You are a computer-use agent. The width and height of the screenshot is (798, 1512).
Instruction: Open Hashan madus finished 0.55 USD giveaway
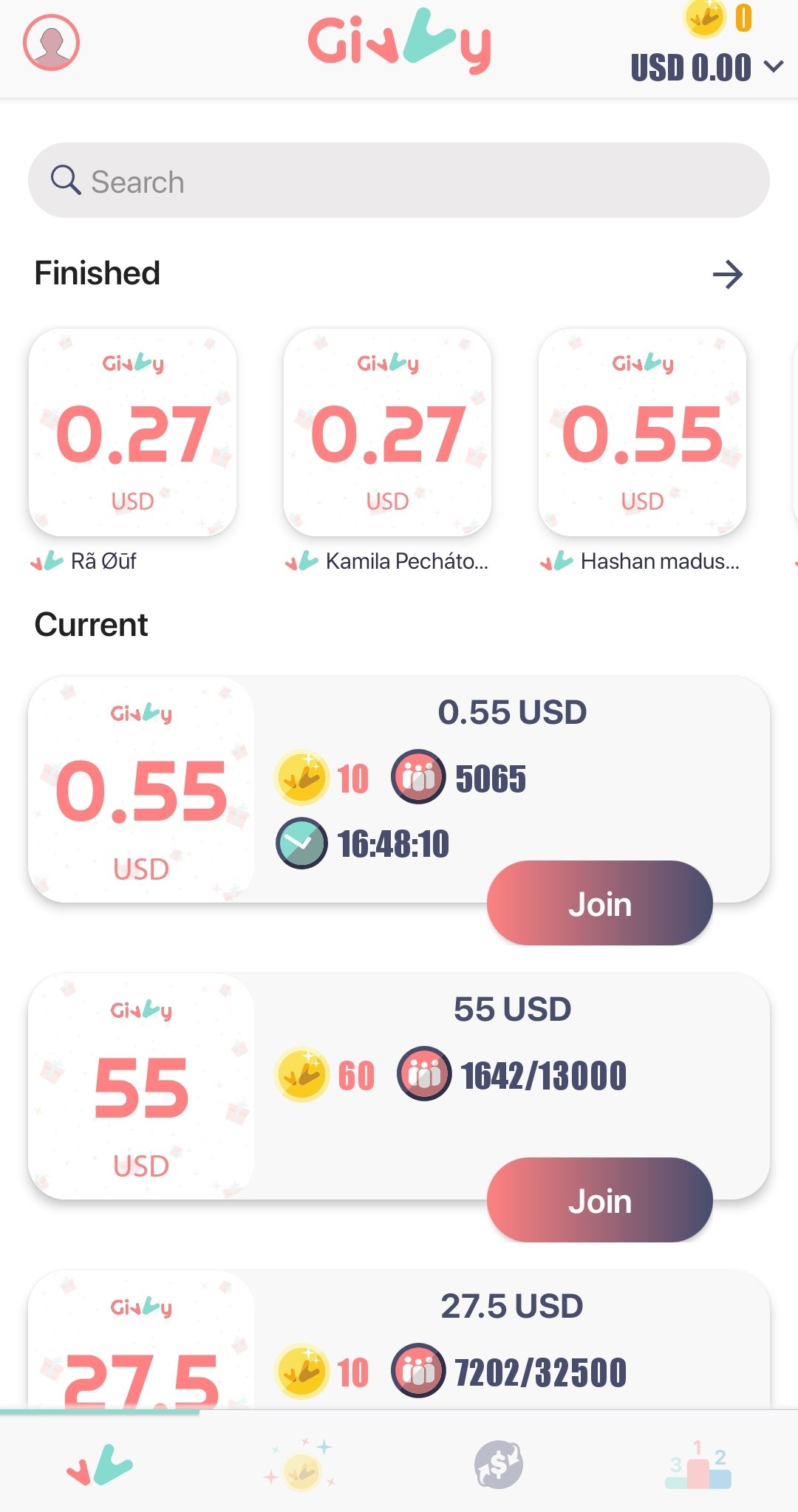pyautogui.click(x=642, y=433)
